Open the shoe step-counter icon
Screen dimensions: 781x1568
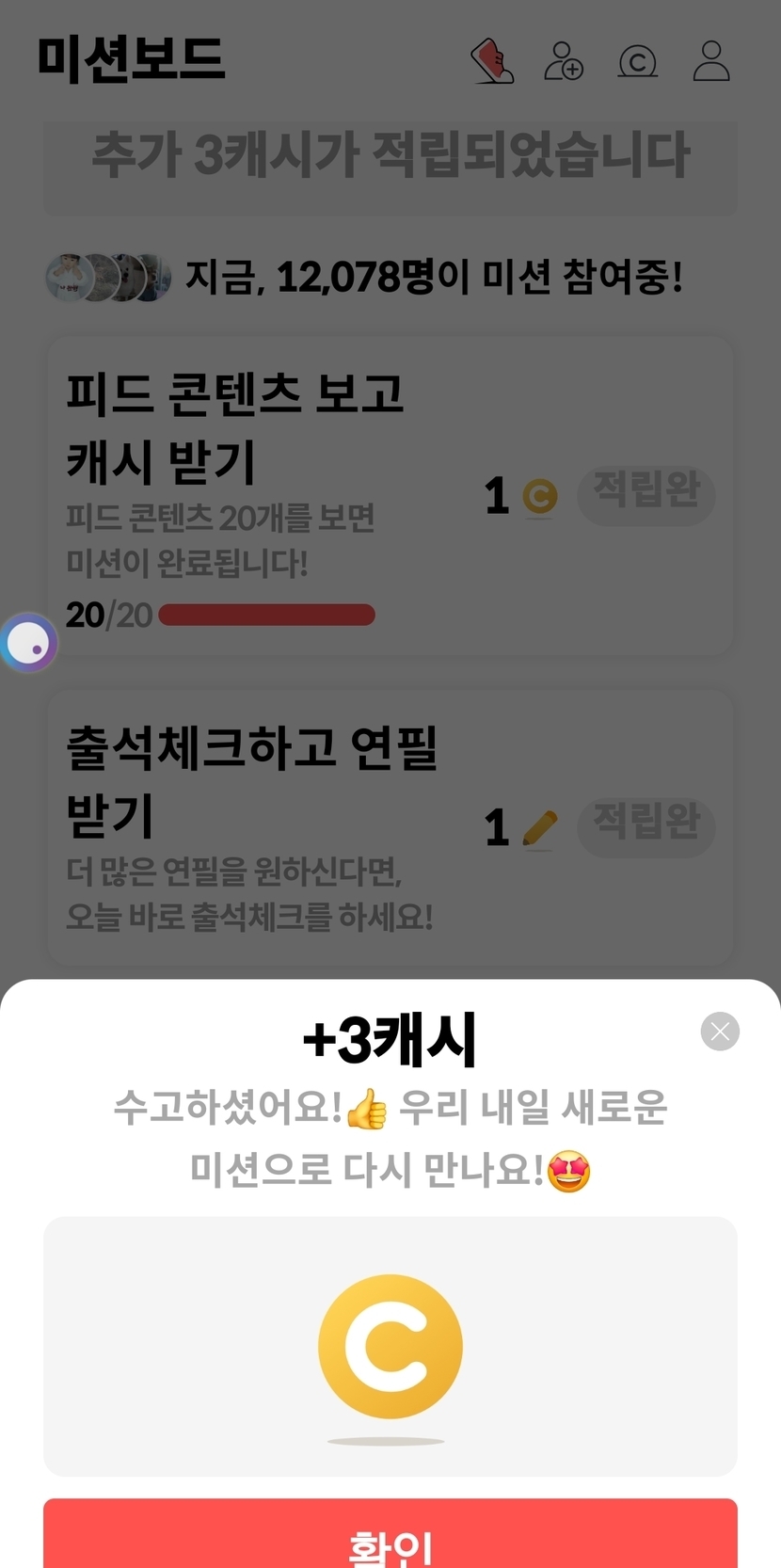[x=492, y=61]
